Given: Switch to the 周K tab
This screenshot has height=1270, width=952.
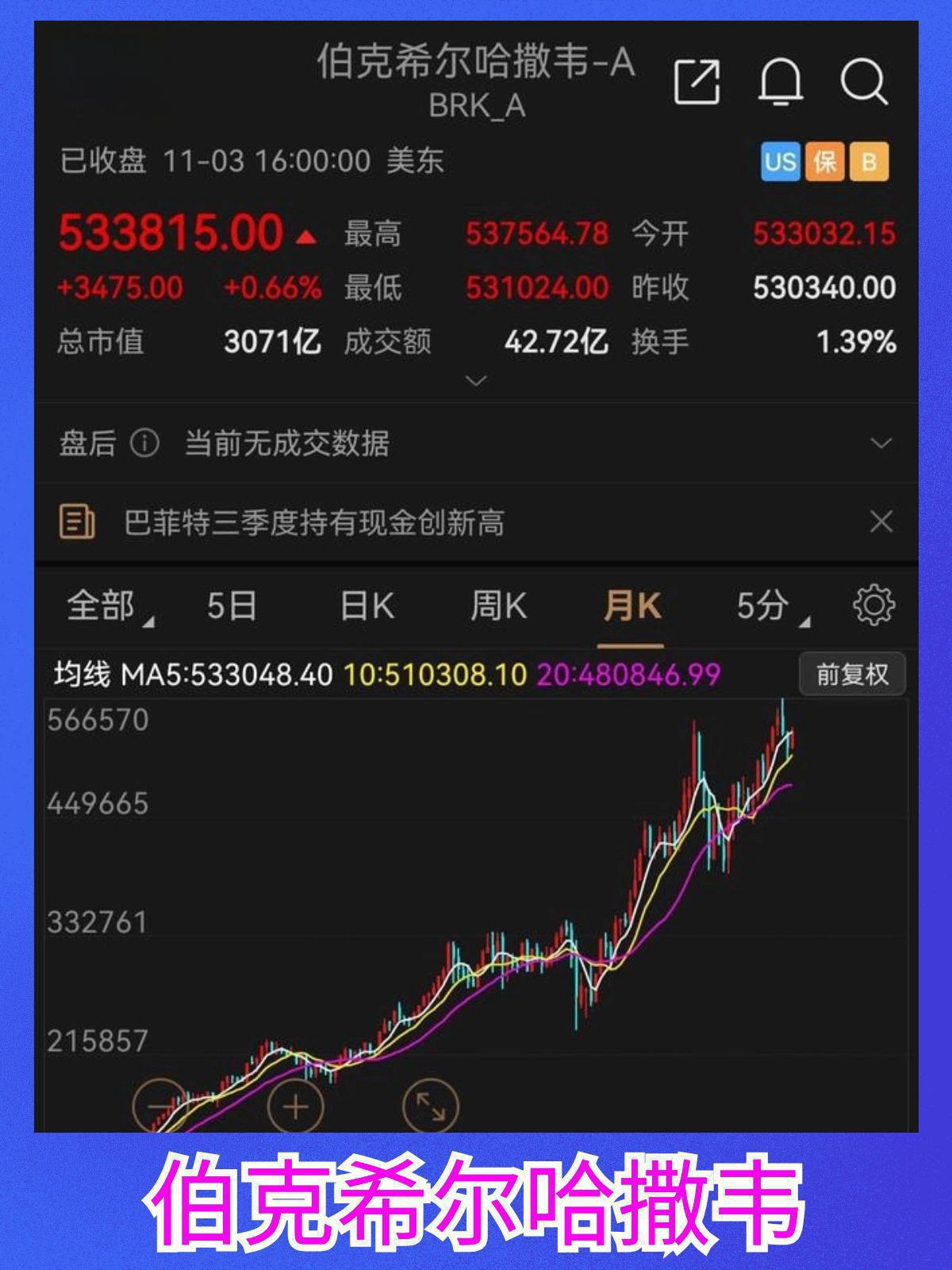Looking at the screenshot, I should [497, 605].
